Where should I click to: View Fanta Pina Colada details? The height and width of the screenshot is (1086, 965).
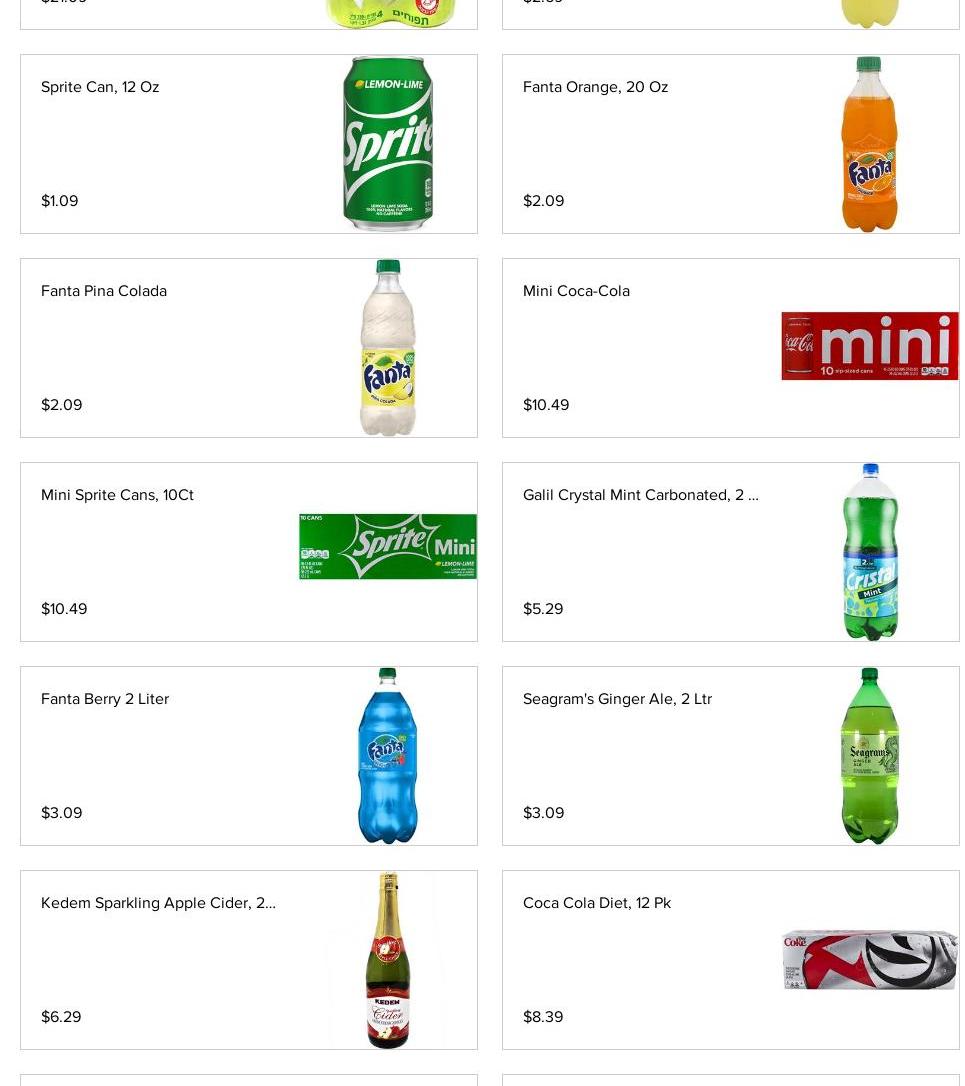[x=248, y=348]
